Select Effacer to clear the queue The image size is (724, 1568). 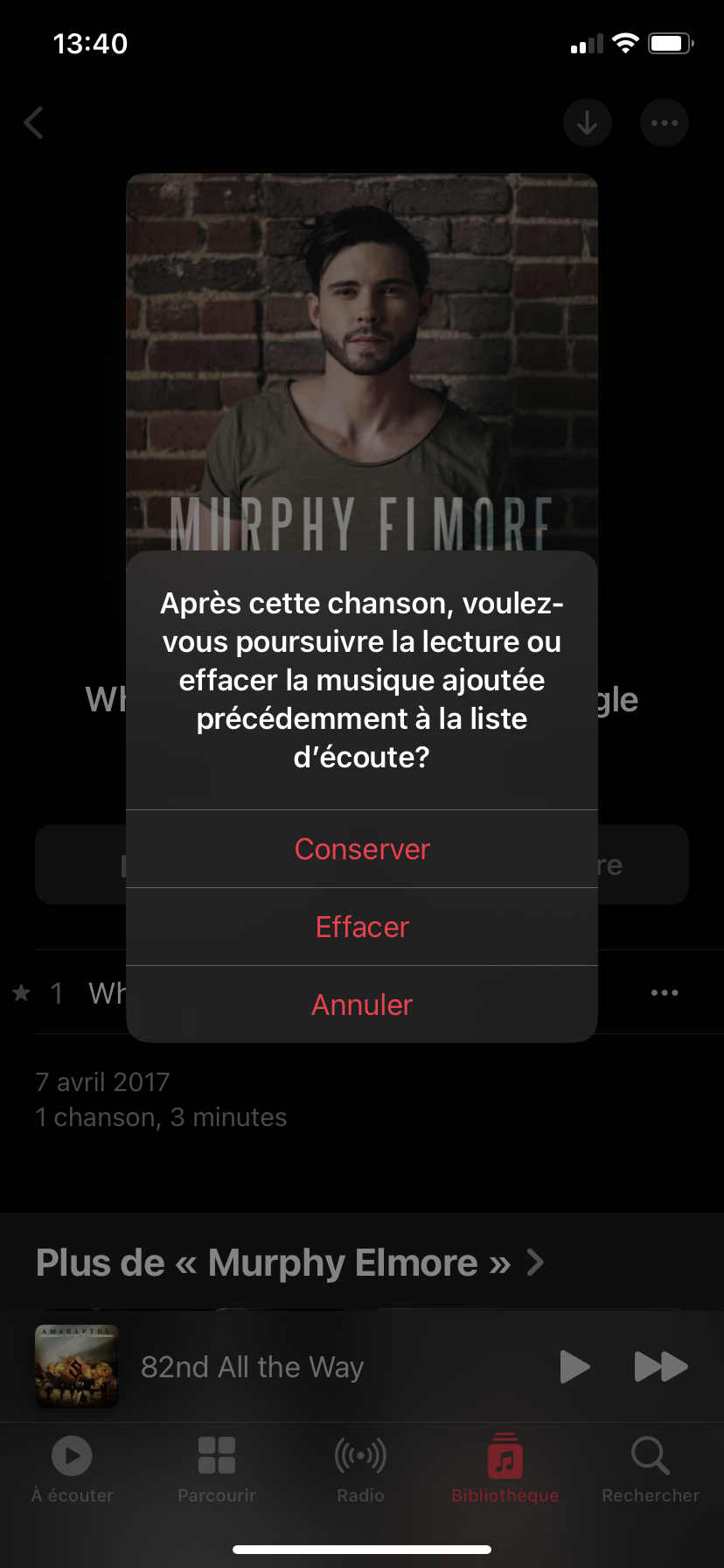[362, 927]
